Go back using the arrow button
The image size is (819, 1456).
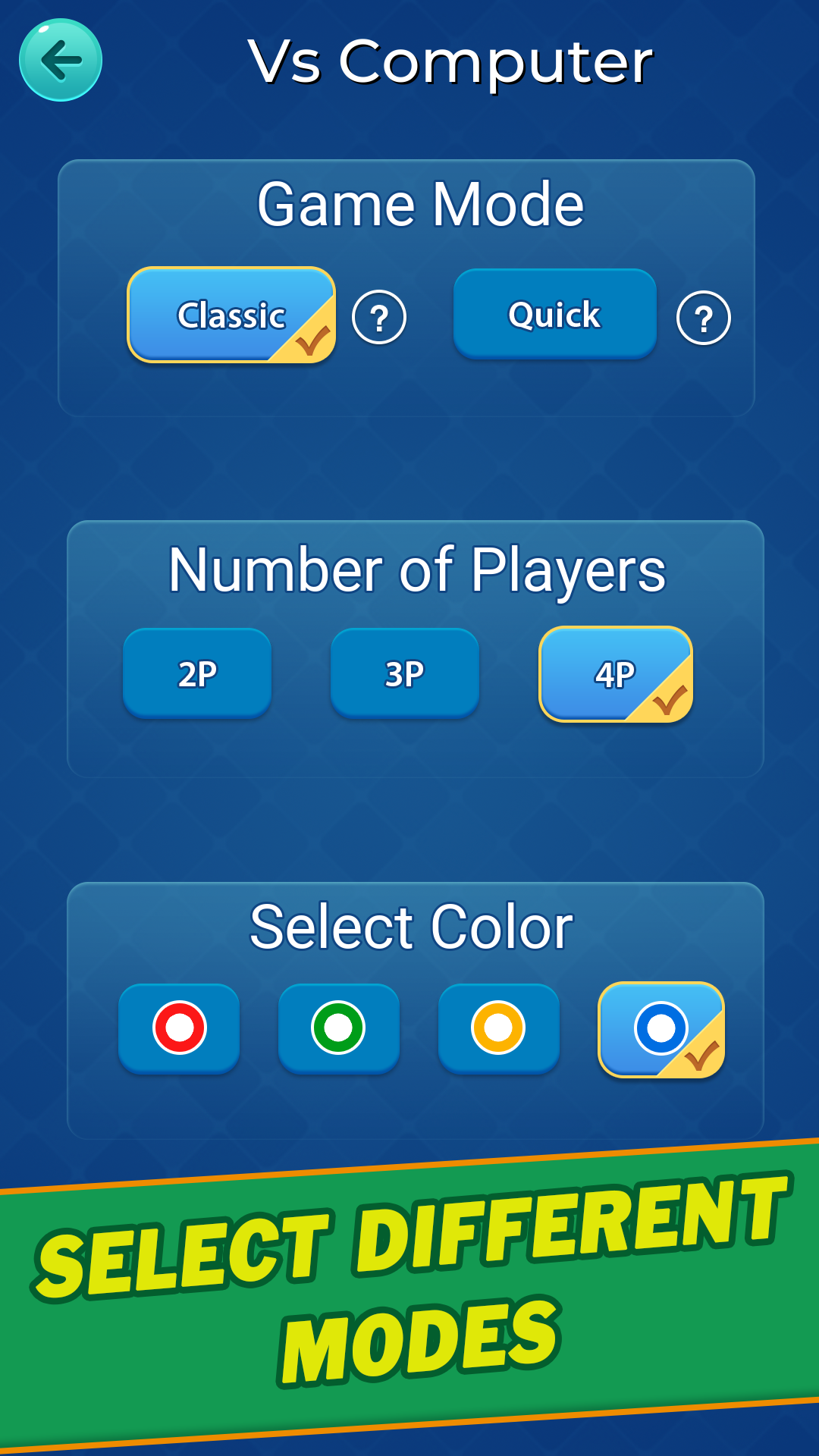pos(61,60)
